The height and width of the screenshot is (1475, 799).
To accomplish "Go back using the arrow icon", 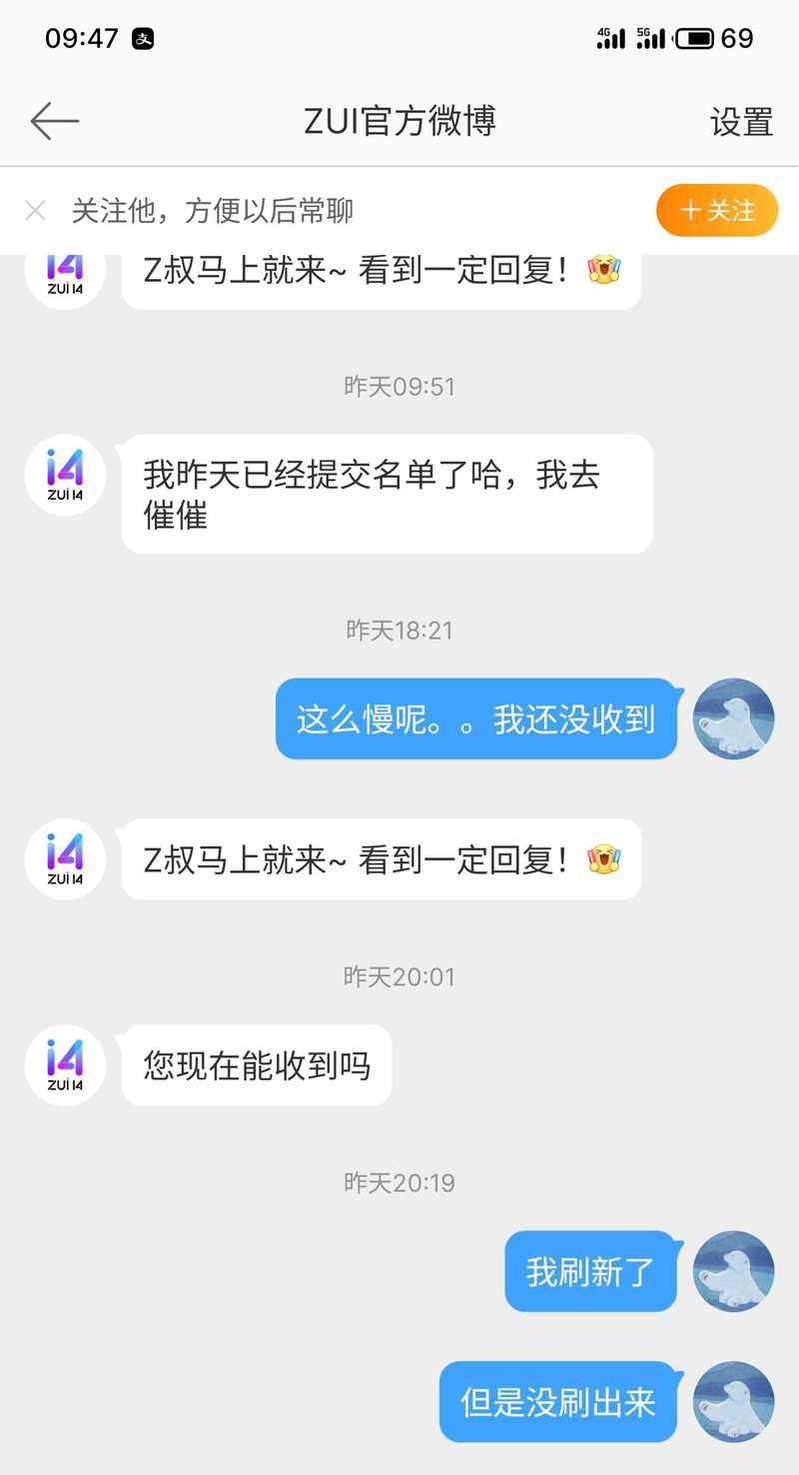I will (x=54, y=121).
